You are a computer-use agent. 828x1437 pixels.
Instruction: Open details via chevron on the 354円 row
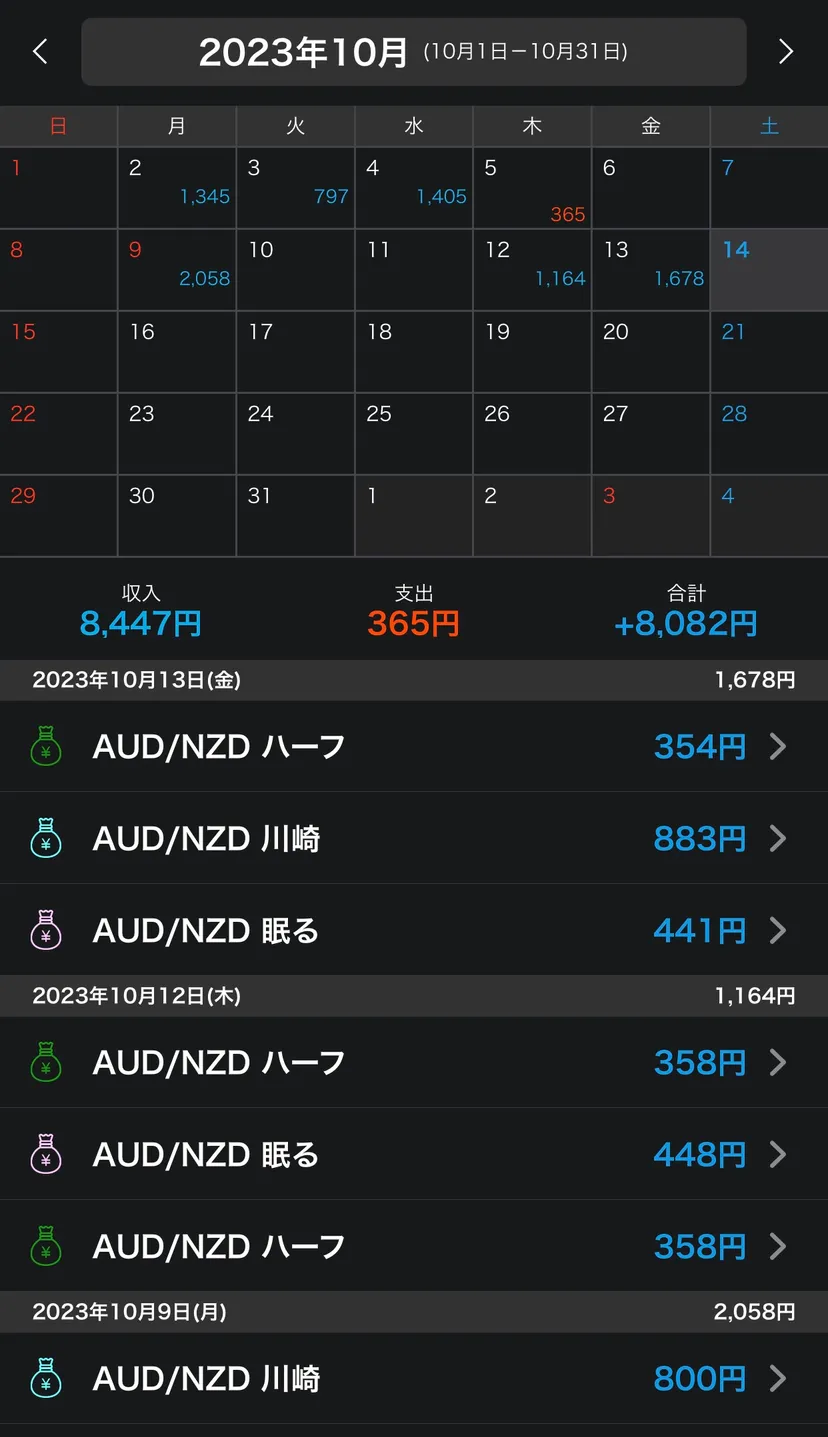tap(779, 746)
